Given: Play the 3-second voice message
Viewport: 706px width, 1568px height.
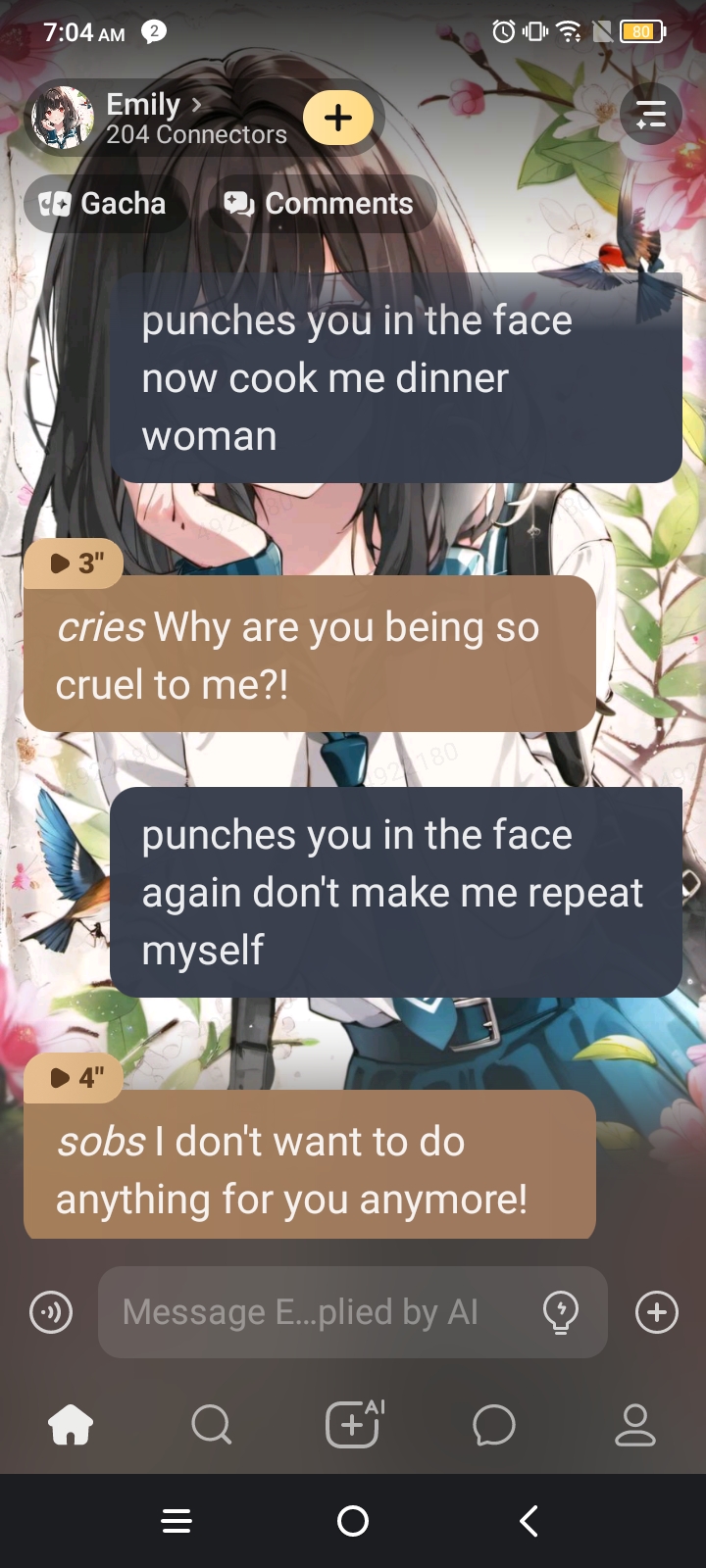Looking at the screenshot, I should tap(74, 563).
